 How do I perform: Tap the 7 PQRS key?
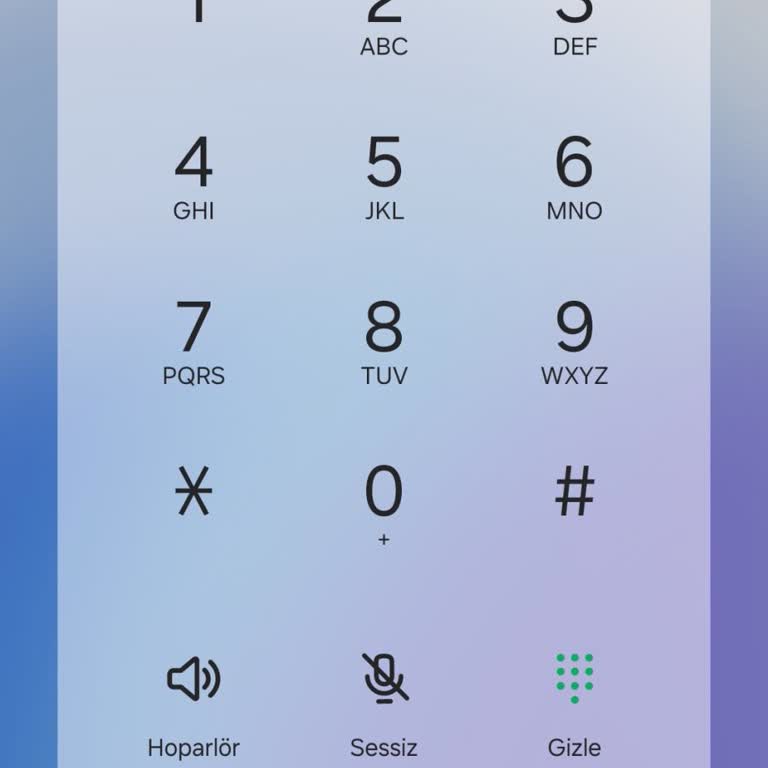pos(193,342)
